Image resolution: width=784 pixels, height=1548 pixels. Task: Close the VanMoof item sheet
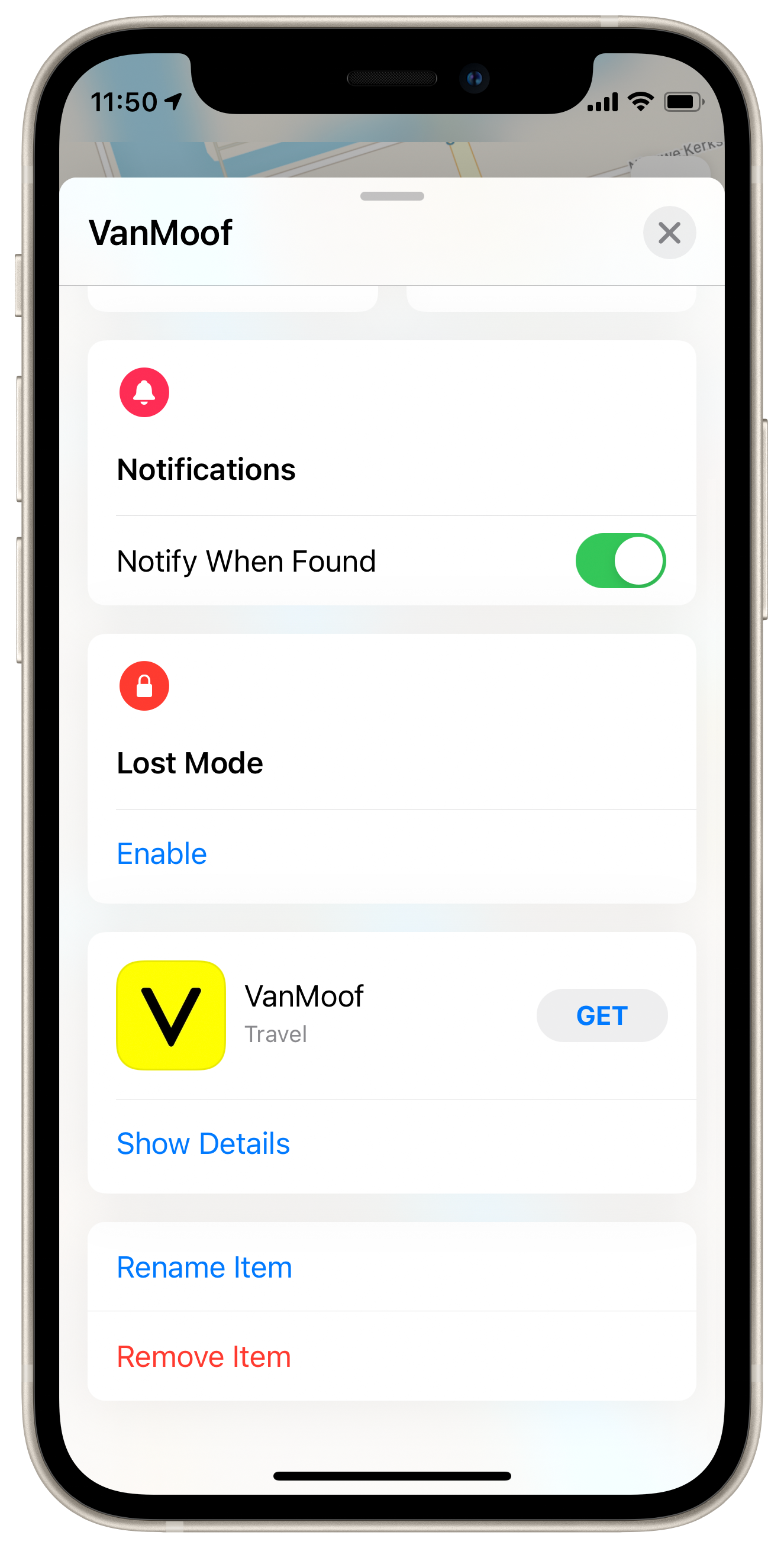pyautogui.click(x=669, y=233)
